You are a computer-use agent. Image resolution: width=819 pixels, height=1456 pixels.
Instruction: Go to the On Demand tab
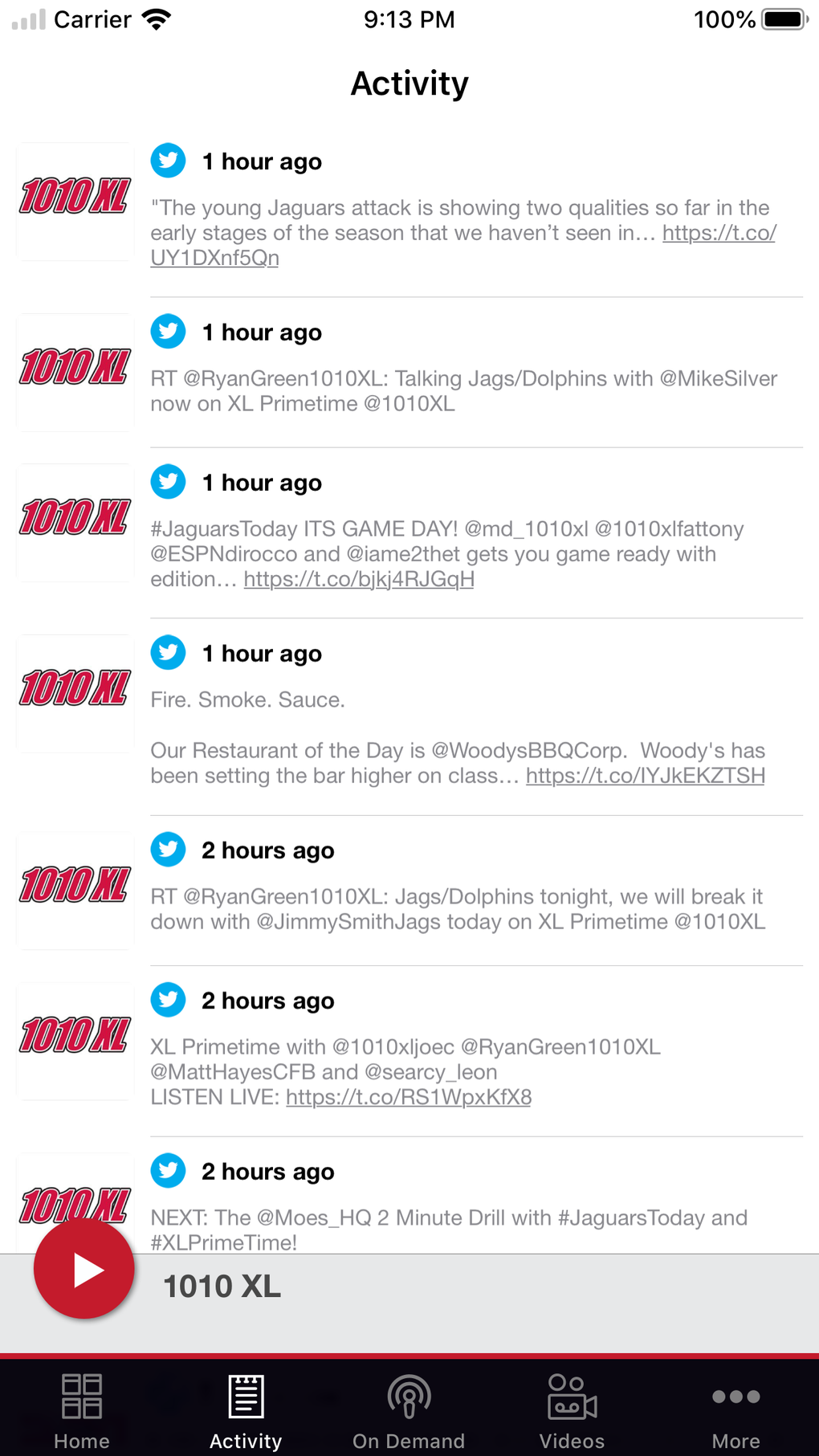pos(409,1410)
